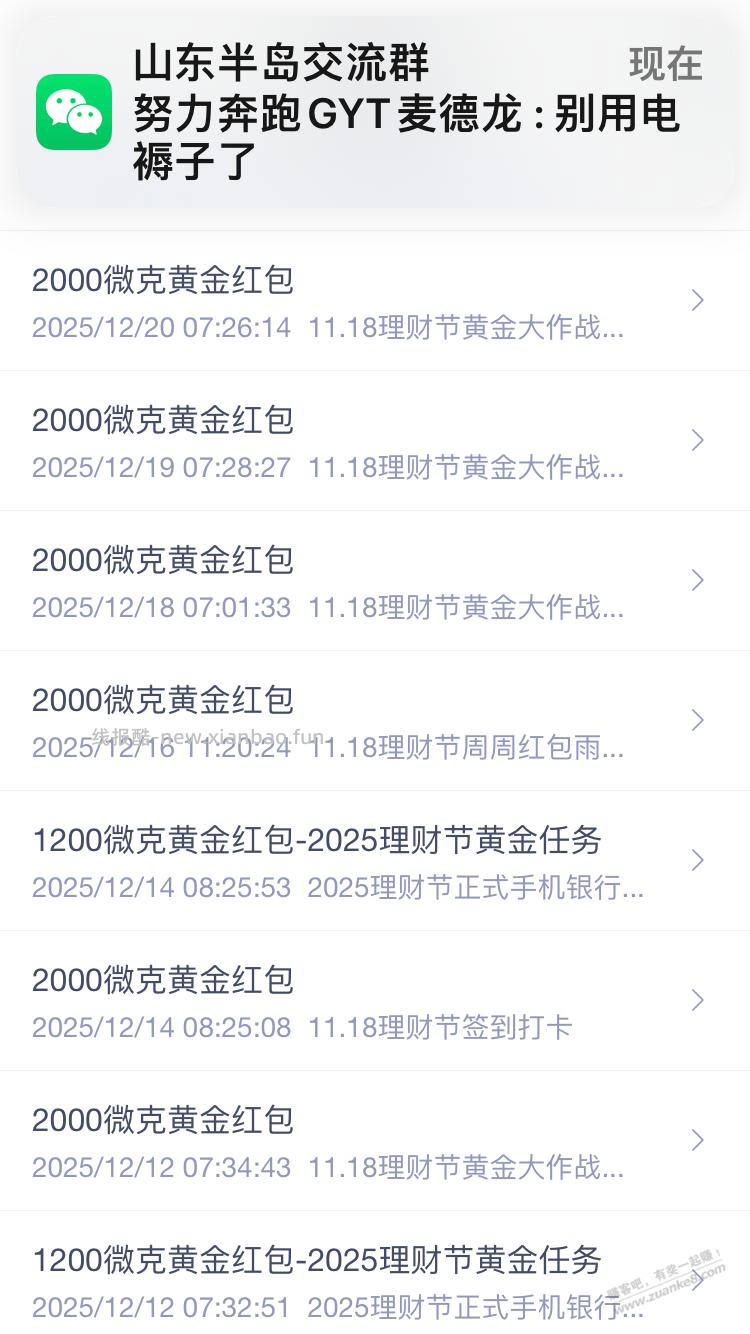Select the 2000微克黄金红包 title dated 12/16
Screen dimensions: 750x1334
(x=162, y=701)
